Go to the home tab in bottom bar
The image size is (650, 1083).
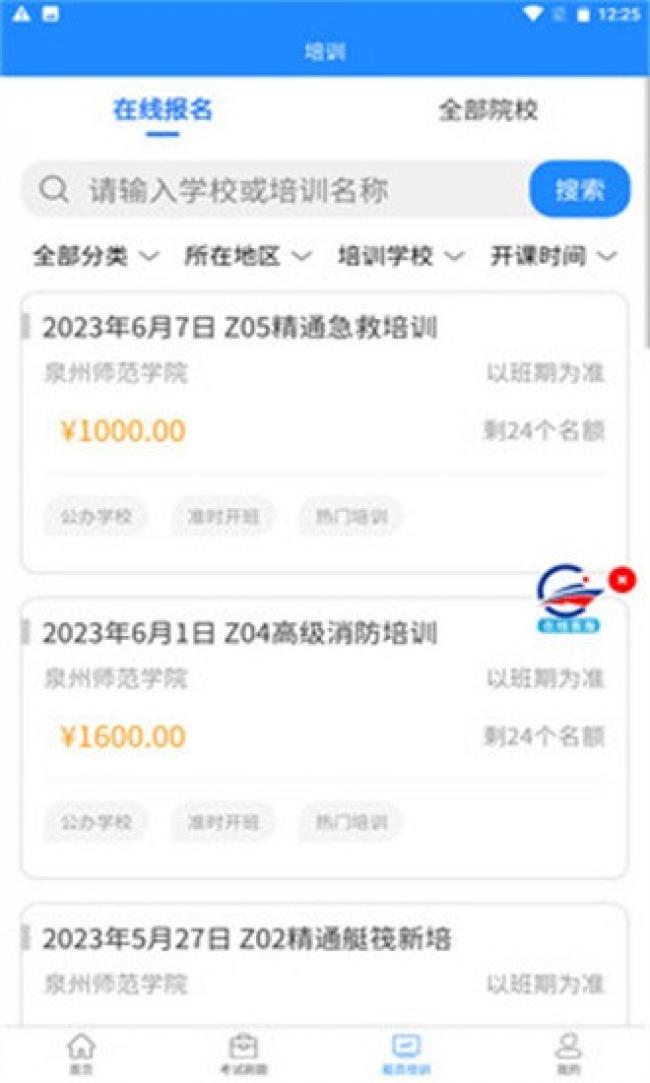pyautogui.click(x=81, y=1054)
